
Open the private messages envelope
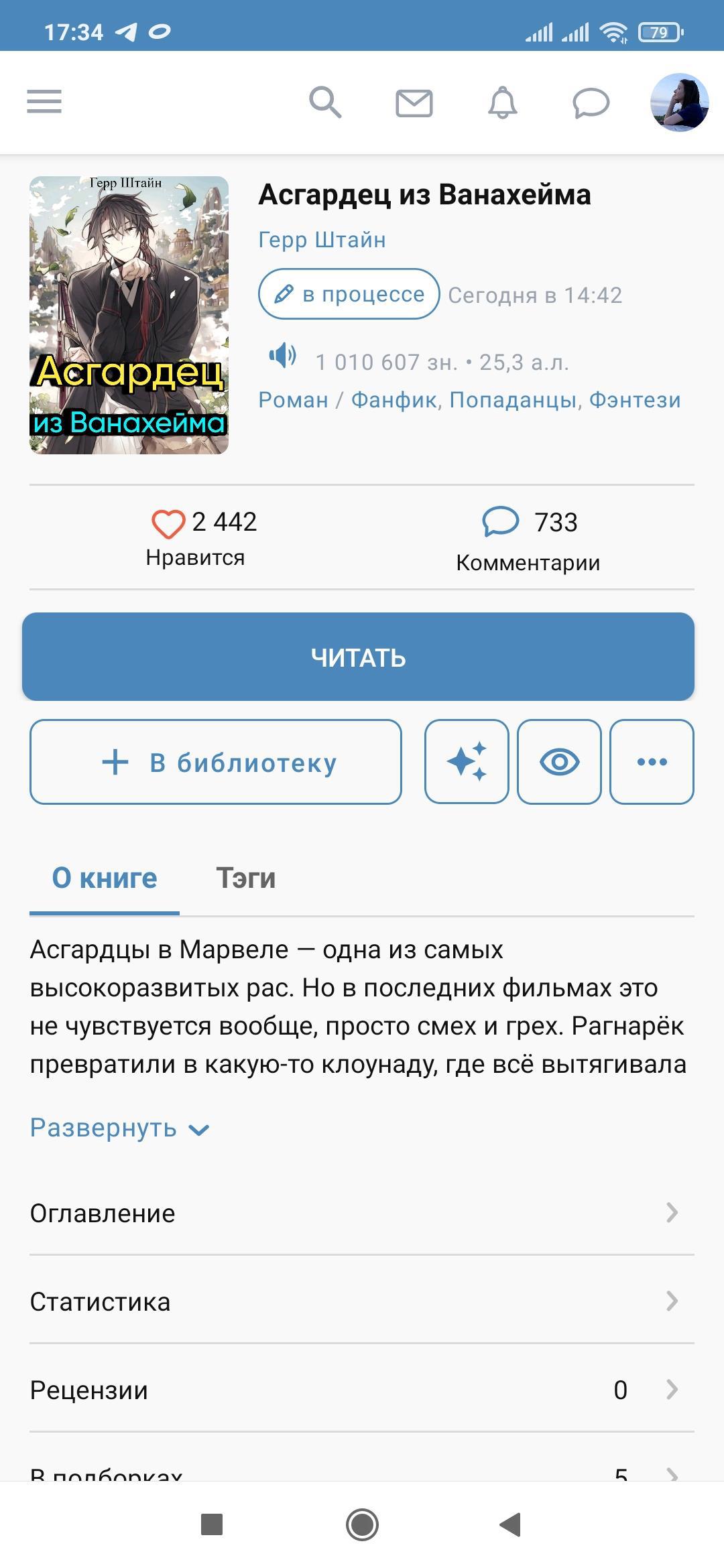[x=414, y=103]
